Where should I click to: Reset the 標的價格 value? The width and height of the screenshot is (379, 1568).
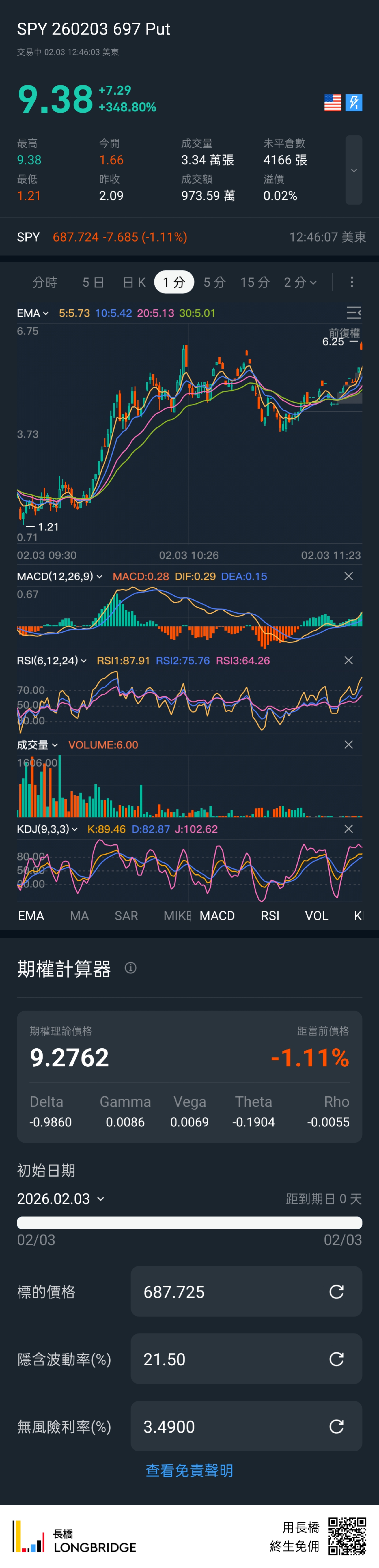[336, 1292]
